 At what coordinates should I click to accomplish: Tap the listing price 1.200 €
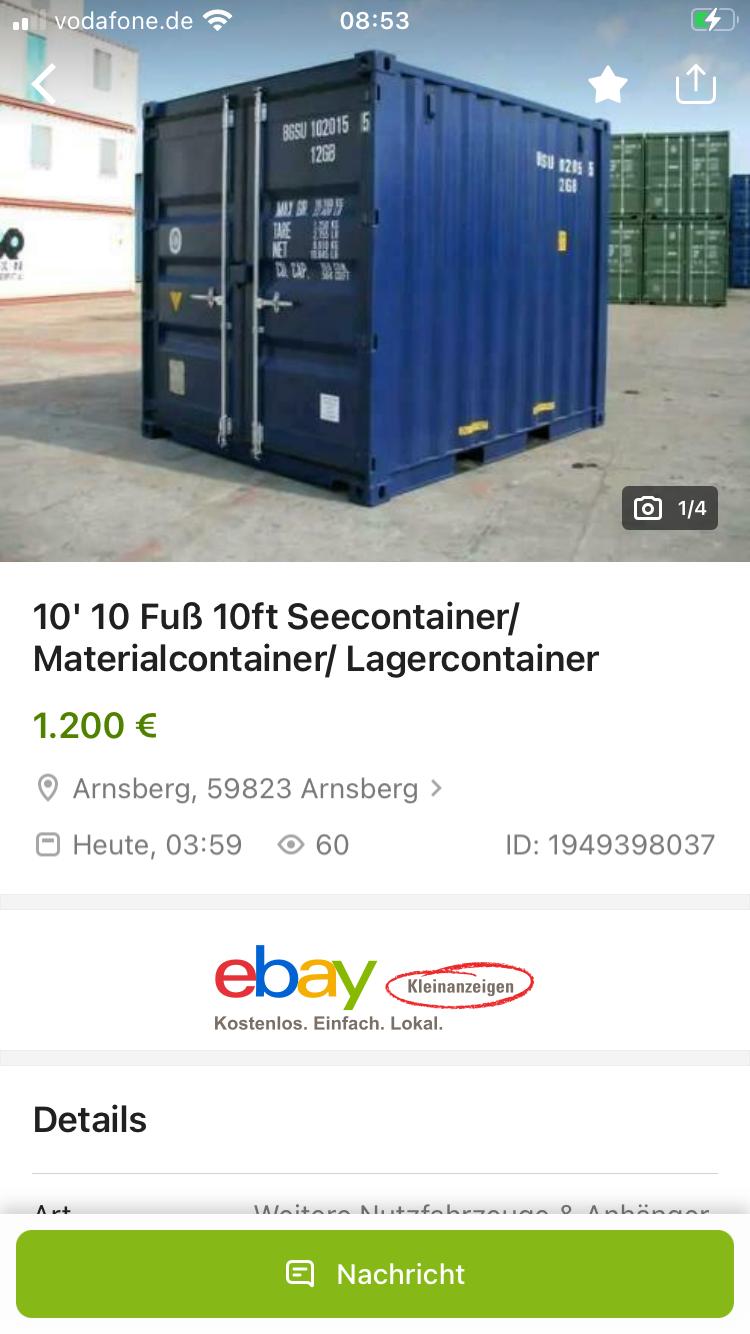pos(95,724)
